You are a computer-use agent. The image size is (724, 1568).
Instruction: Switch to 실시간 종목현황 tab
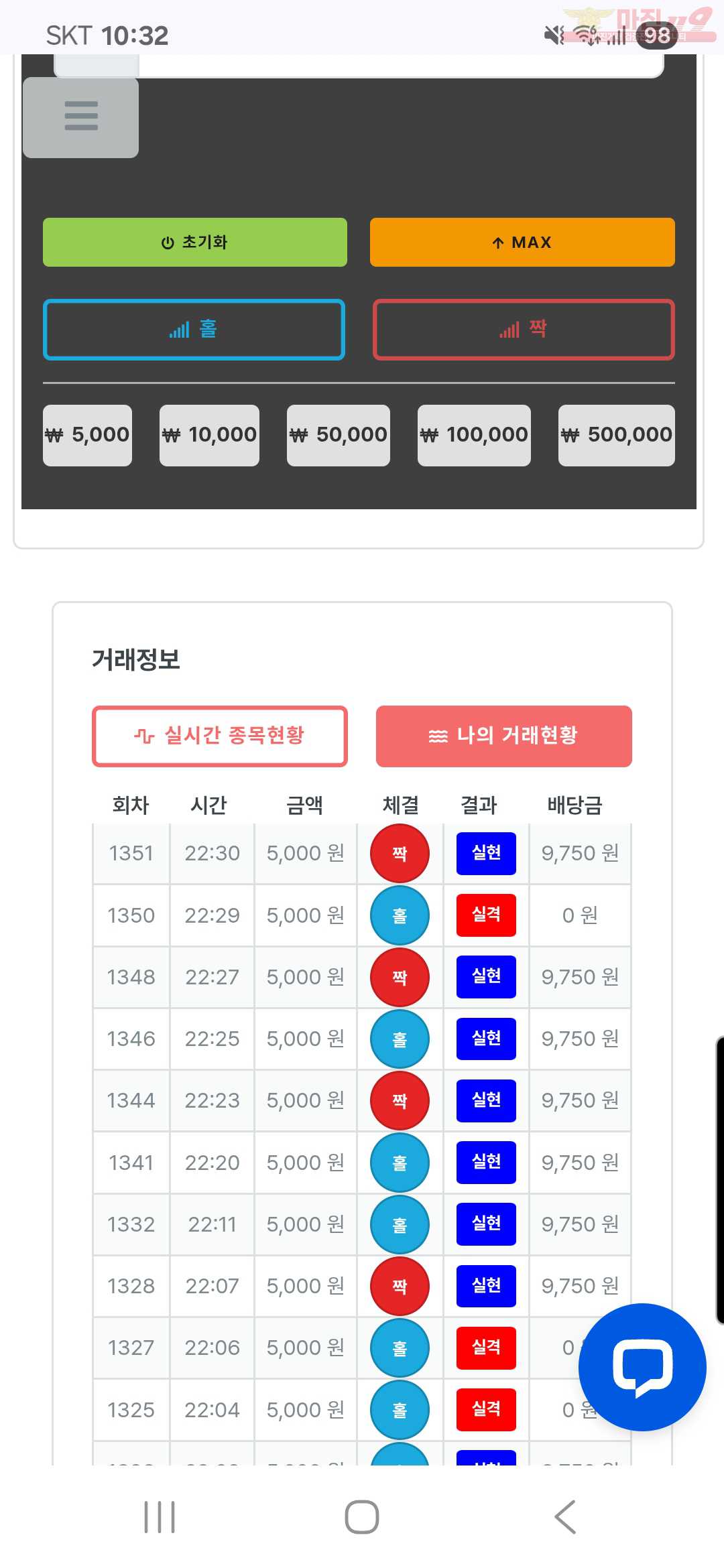tap(220, 736)
